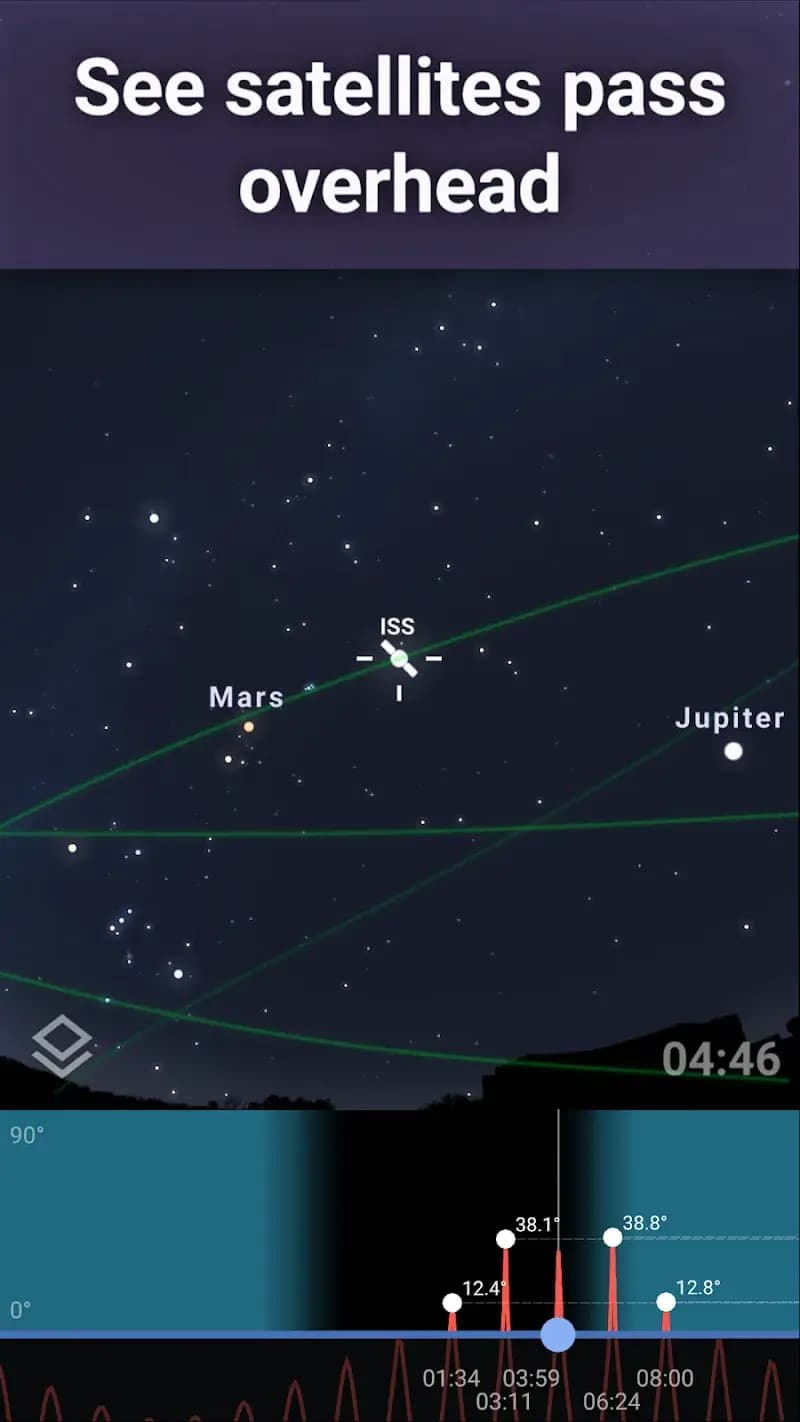Expand pass details for the 12.8° pass
This screenshot has width=800, height=1422.
(666, 1302)
